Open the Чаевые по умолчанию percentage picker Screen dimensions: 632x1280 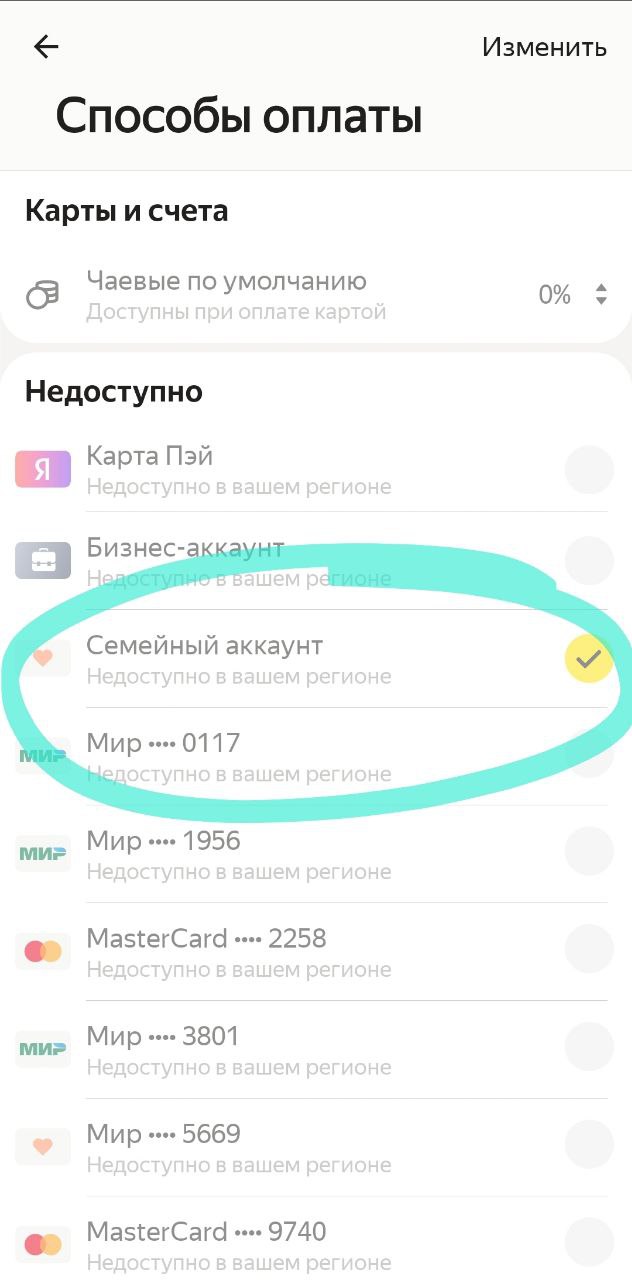point(572,294)
